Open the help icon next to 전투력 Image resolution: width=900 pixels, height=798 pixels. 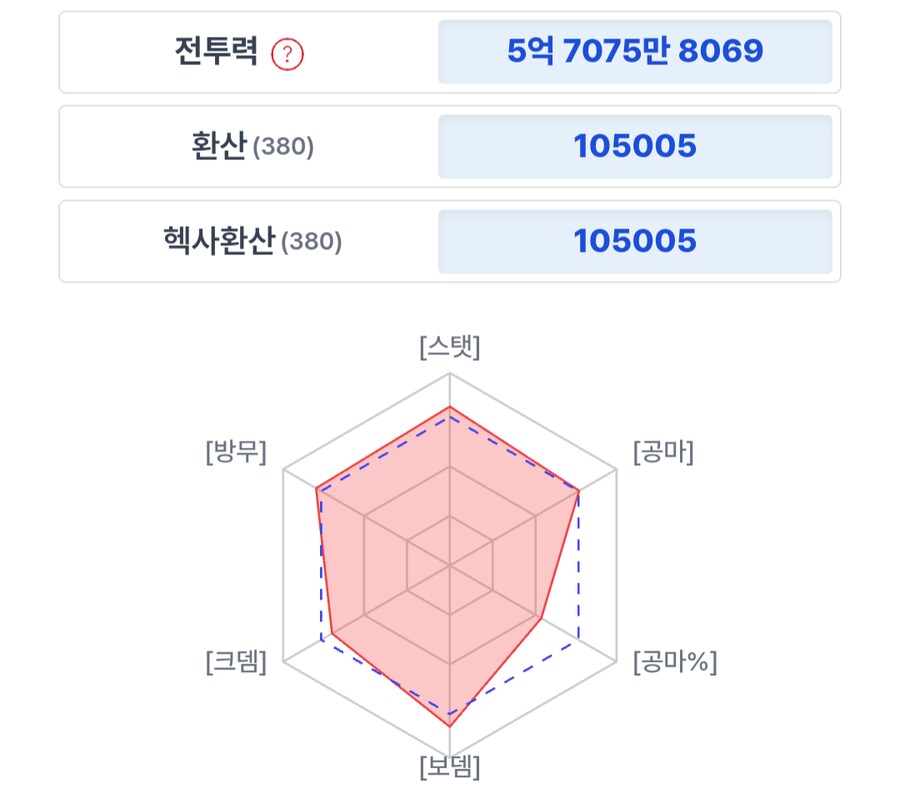[287, 54]
